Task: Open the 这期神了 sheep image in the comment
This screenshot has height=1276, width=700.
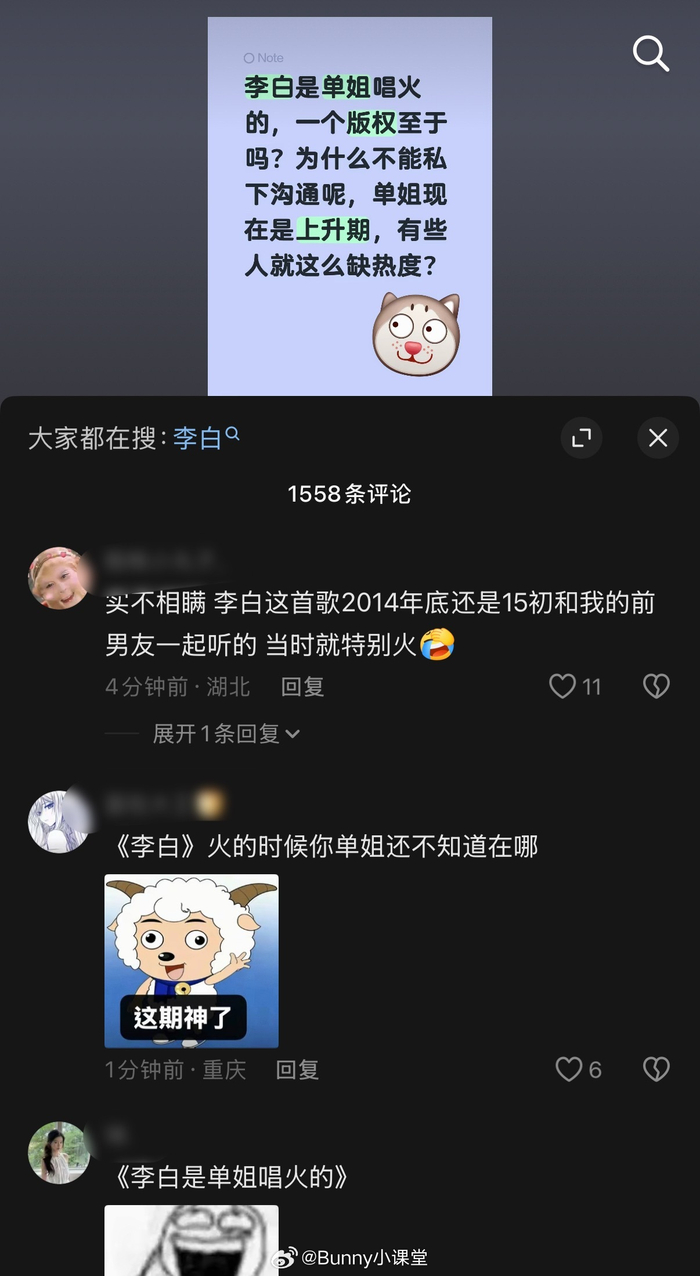Action: tap(191, 961)
